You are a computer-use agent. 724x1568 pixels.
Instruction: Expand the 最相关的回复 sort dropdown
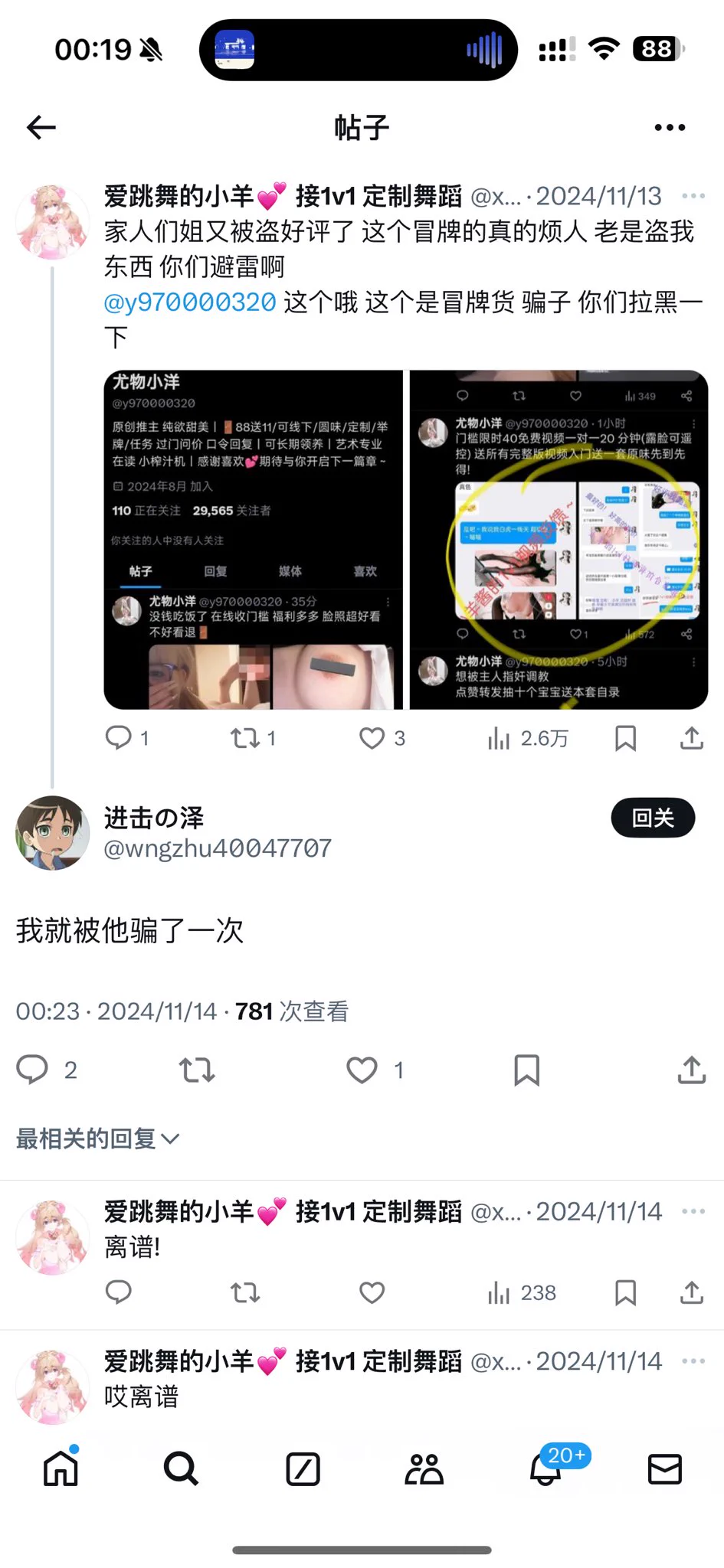pos(98,1139)
